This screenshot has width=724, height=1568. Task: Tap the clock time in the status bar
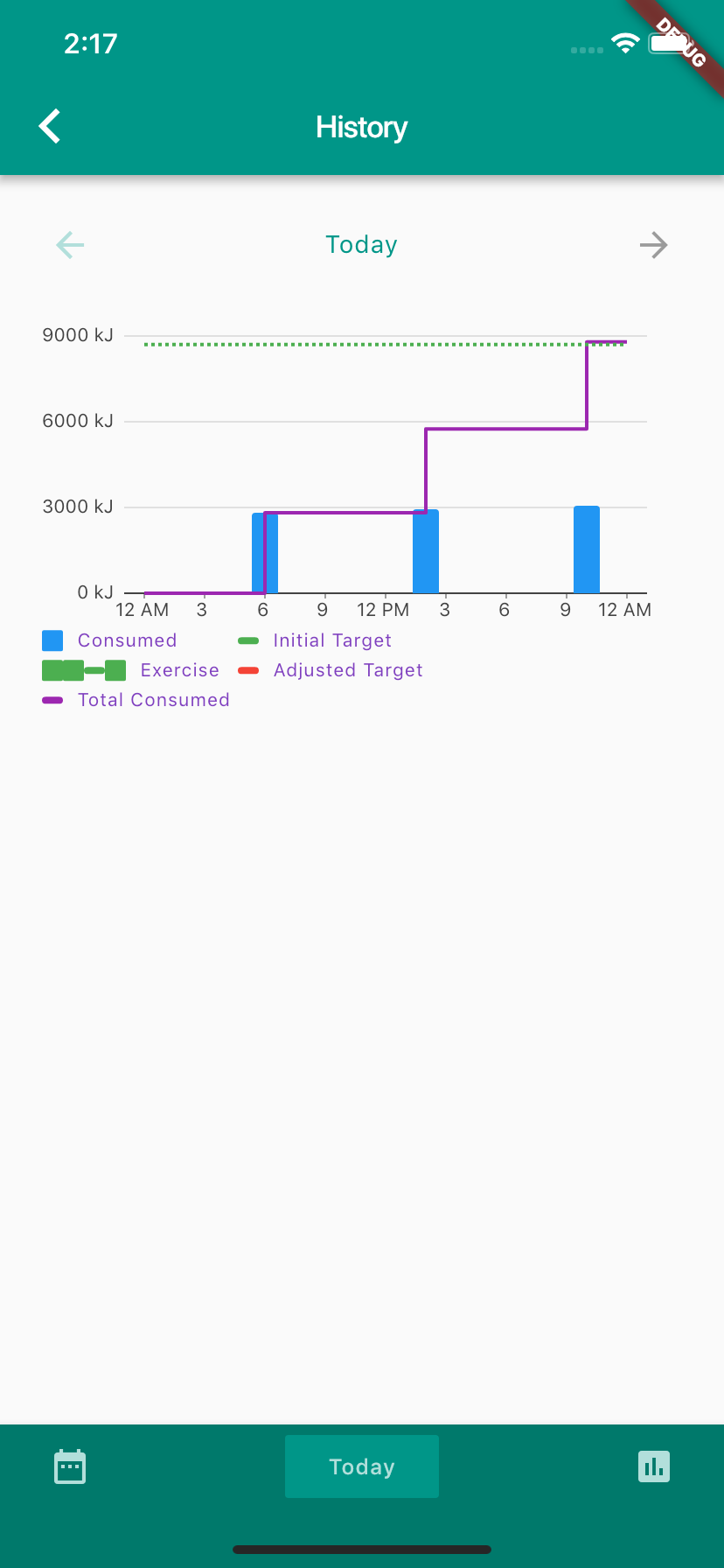90,43
